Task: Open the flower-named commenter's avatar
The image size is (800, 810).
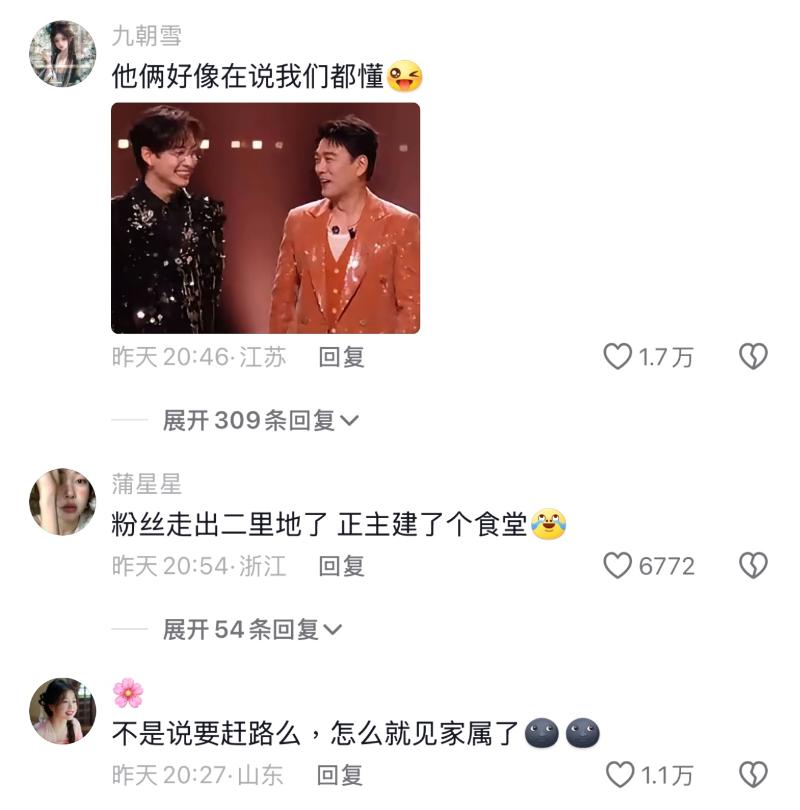Action: pyautogui.click(x=63, y=711)
